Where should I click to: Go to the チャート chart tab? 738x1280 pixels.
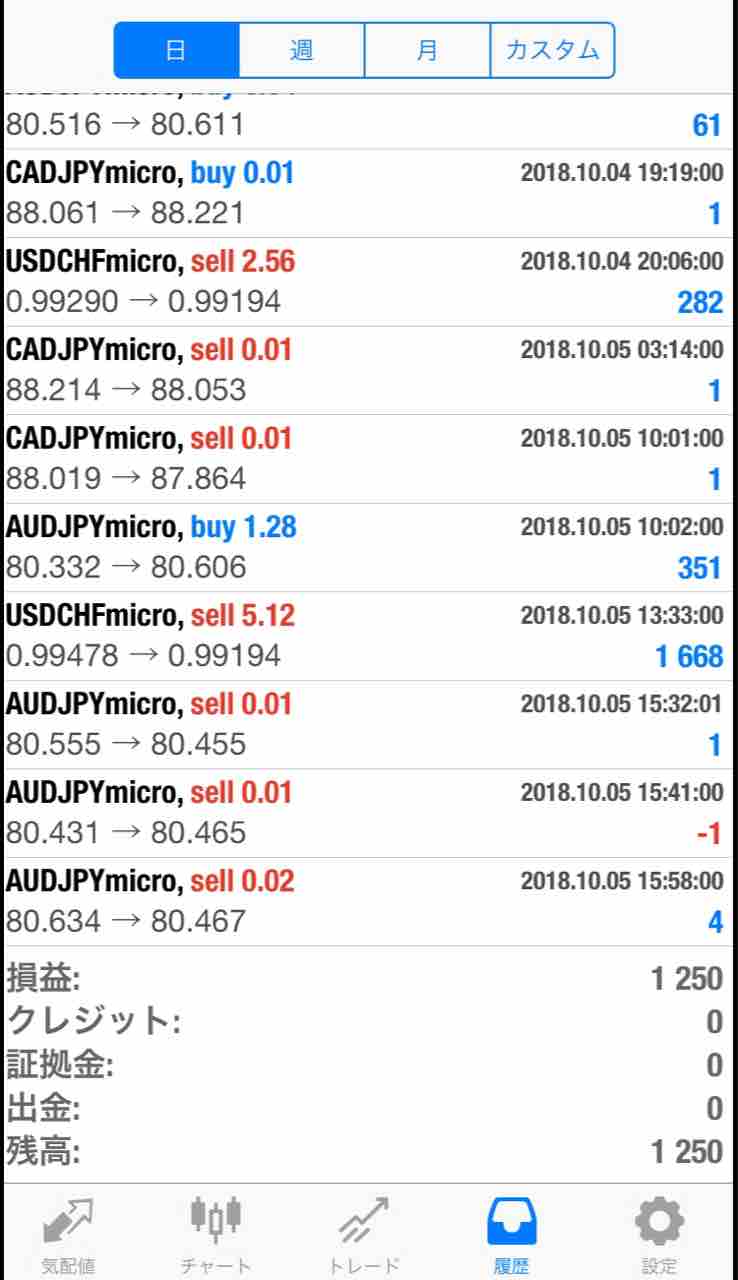[x=216, y=1235]
